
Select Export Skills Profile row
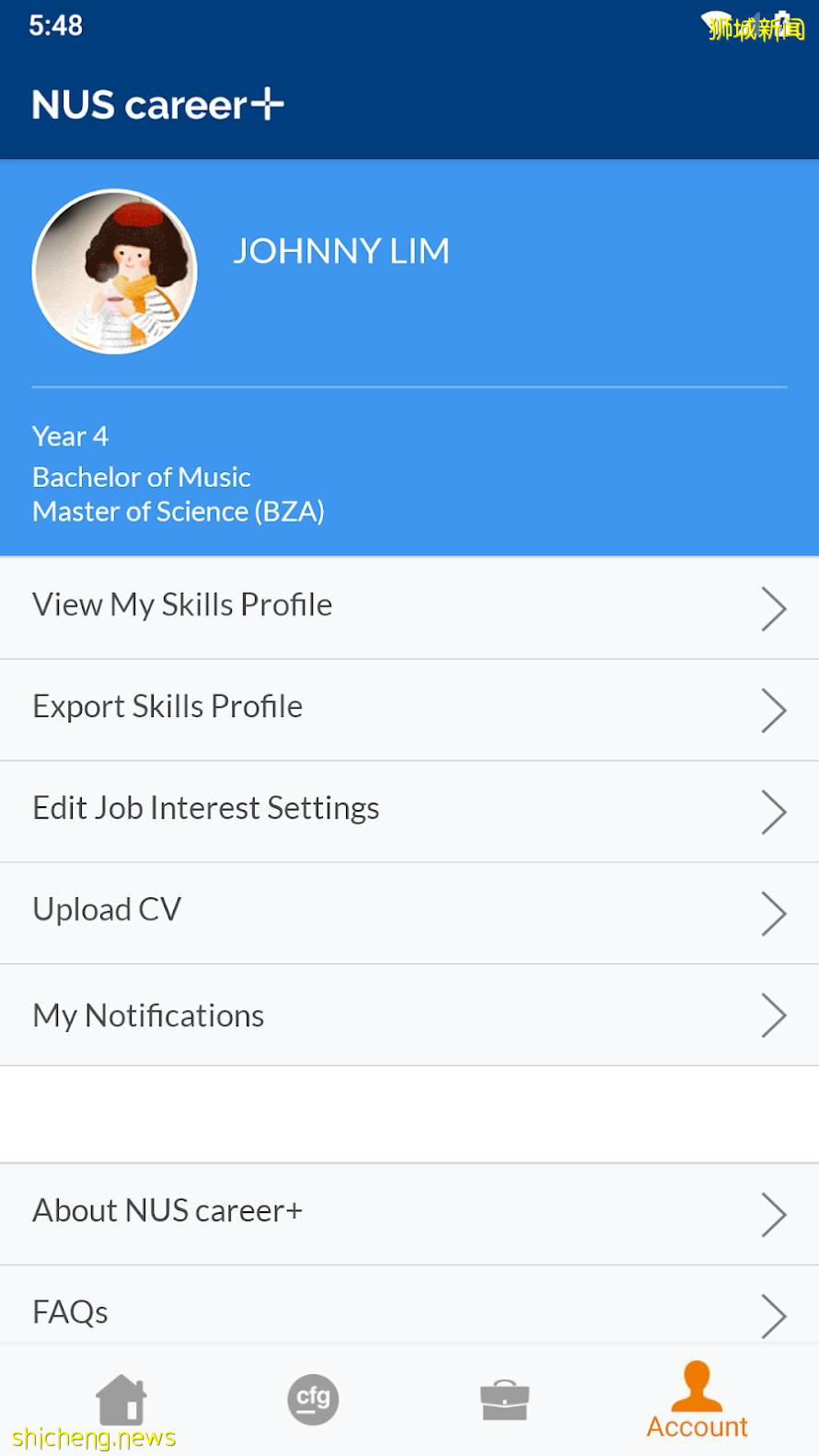(409, 710)
